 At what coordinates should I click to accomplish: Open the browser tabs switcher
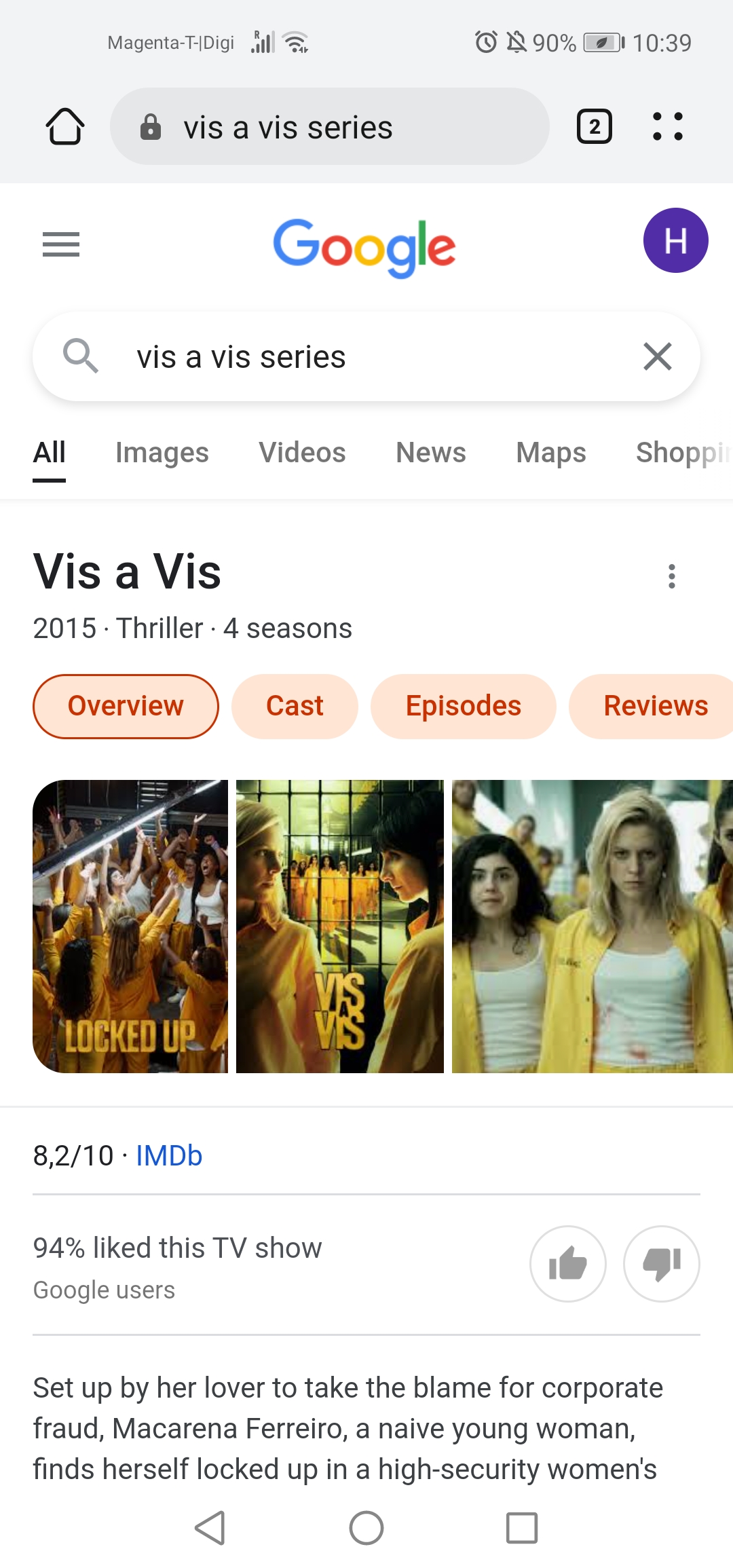coord(595,127)
